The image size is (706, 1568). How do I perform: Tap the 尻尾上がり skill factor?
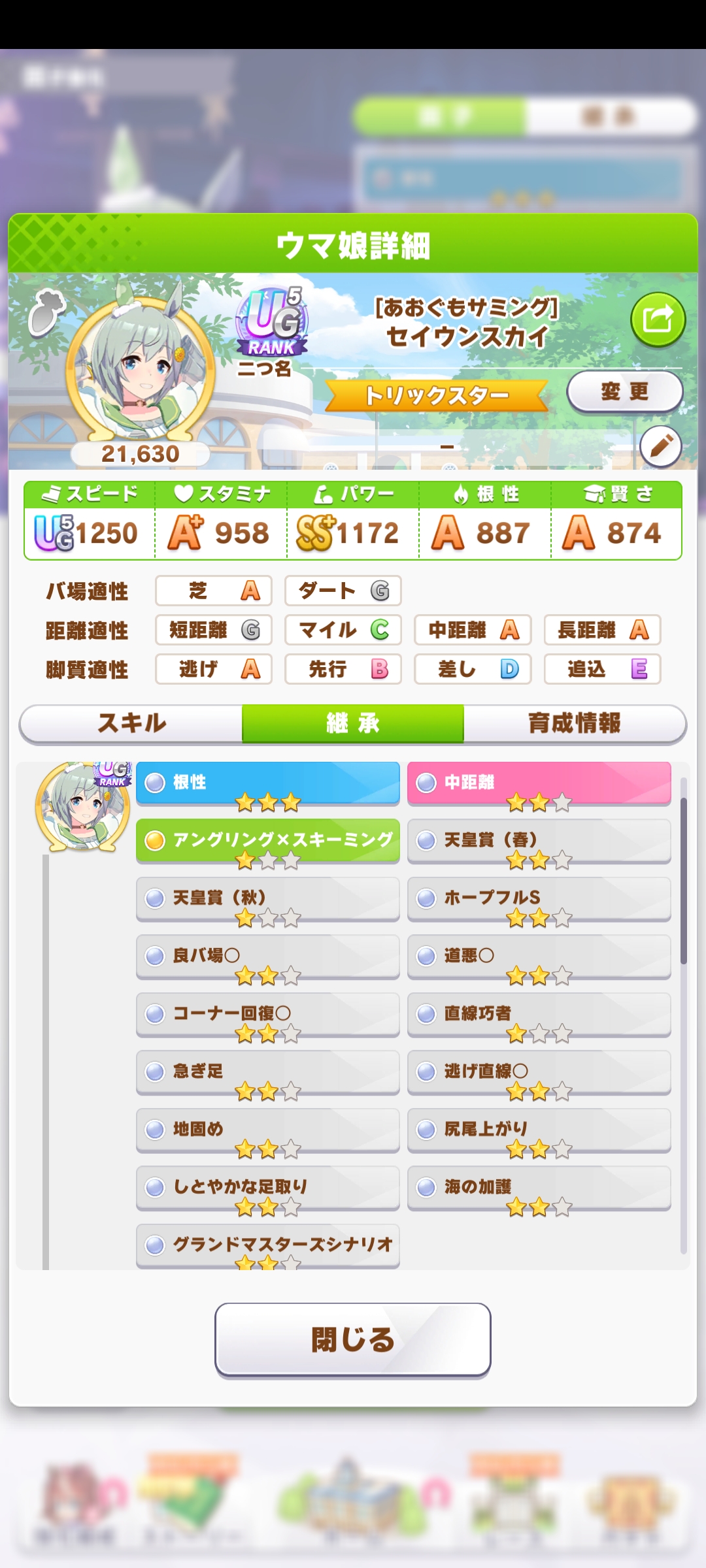[539, 1129]
